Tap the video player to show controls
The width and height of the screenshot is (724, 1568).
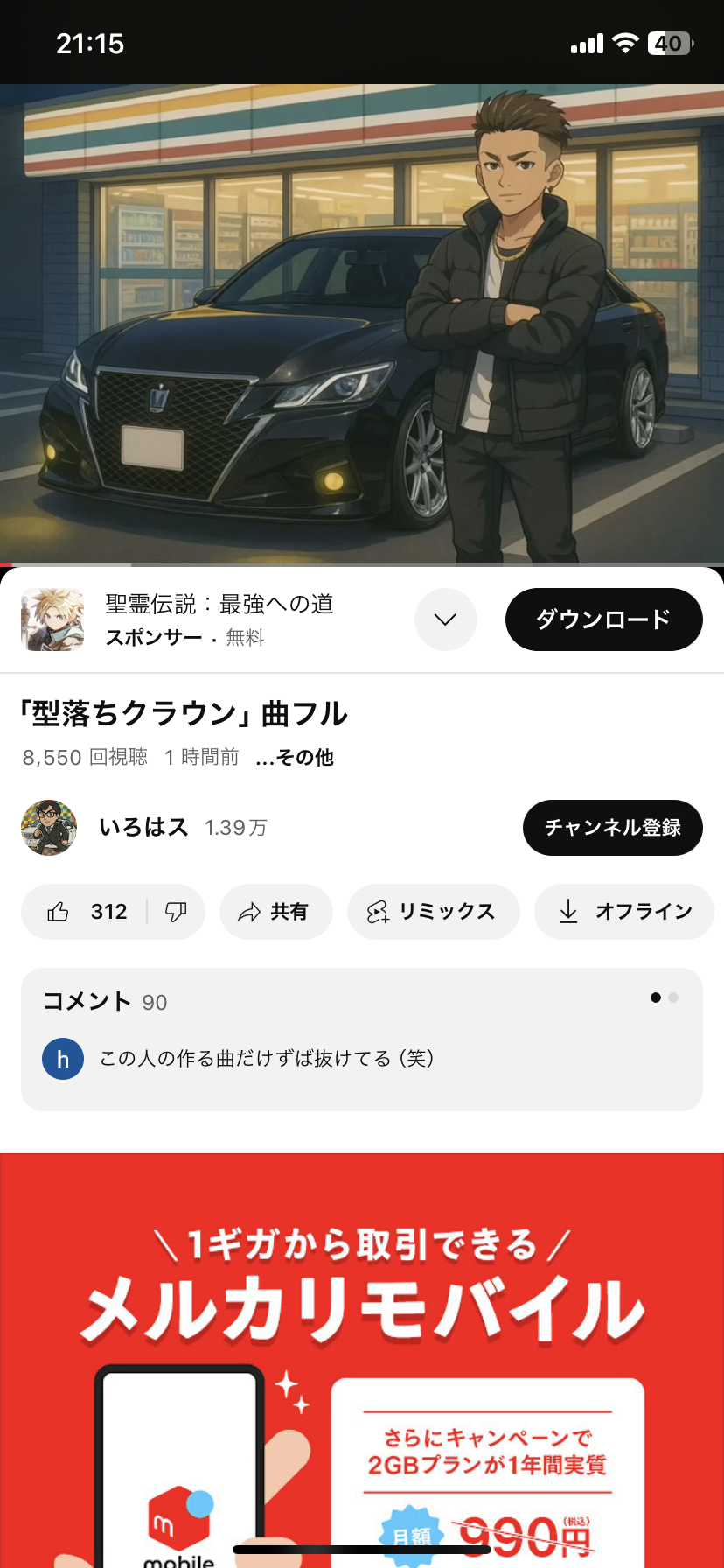point(362,324)
